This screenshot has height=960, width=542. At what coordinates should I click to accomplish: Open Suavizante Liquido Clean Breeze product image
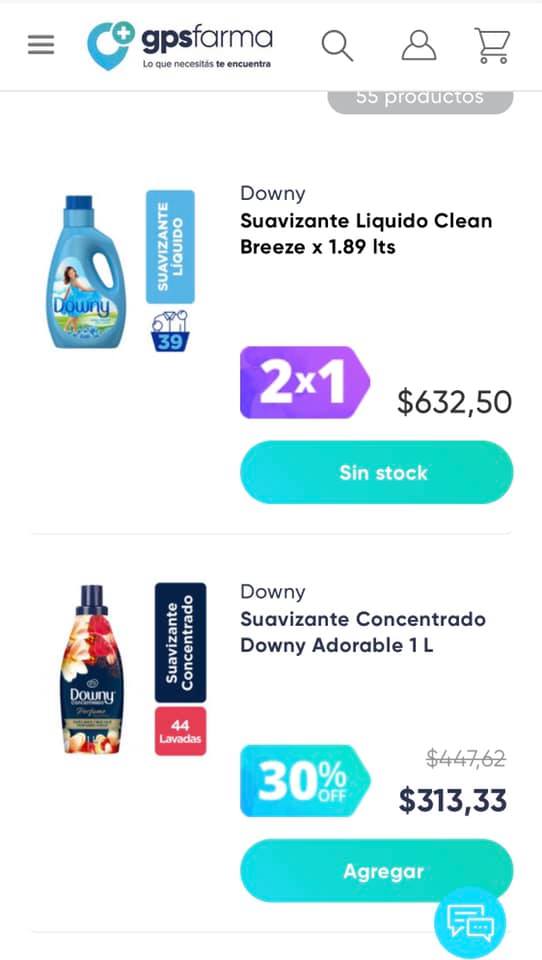pos(121,272)
